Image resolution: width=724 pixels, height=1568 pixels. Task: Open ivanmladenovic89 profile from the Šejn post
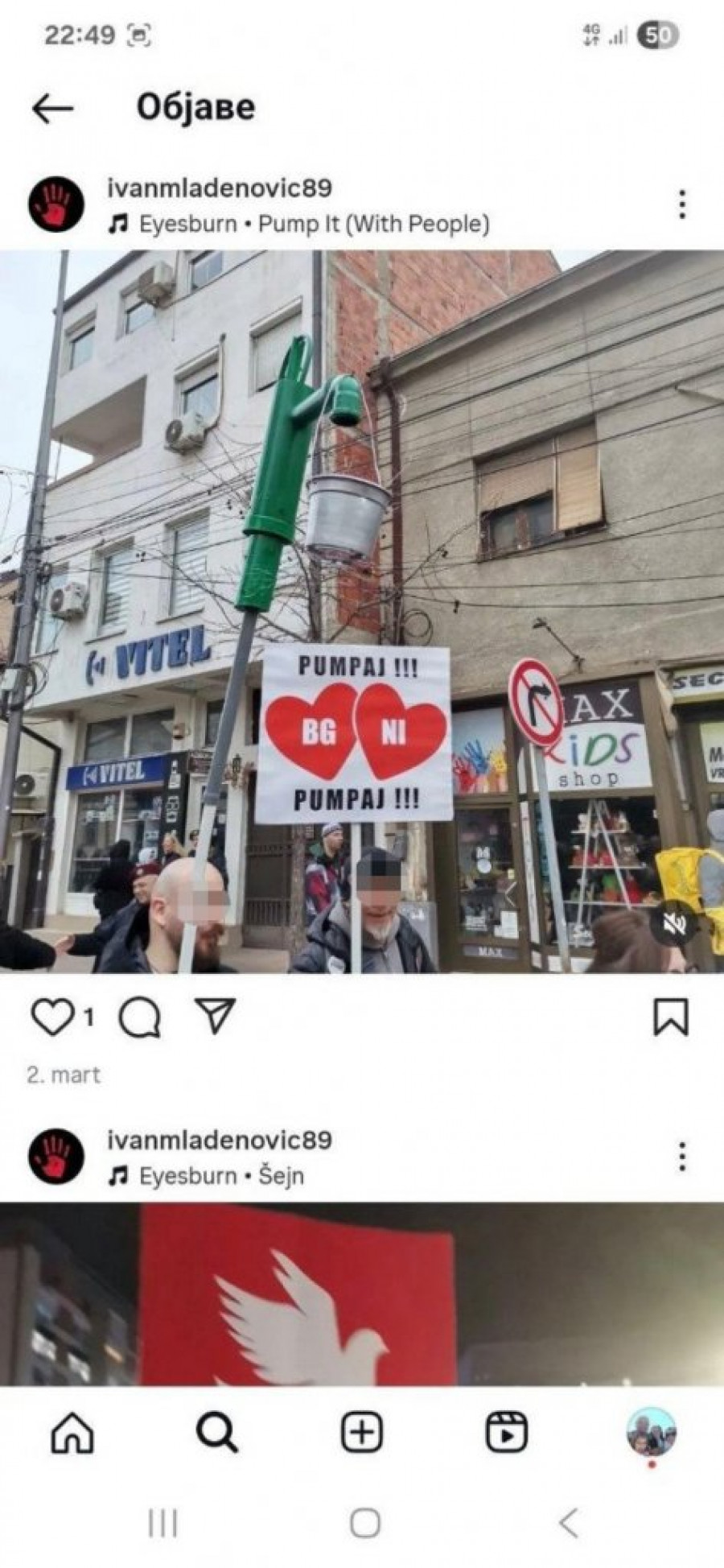tap(219, 1141)
